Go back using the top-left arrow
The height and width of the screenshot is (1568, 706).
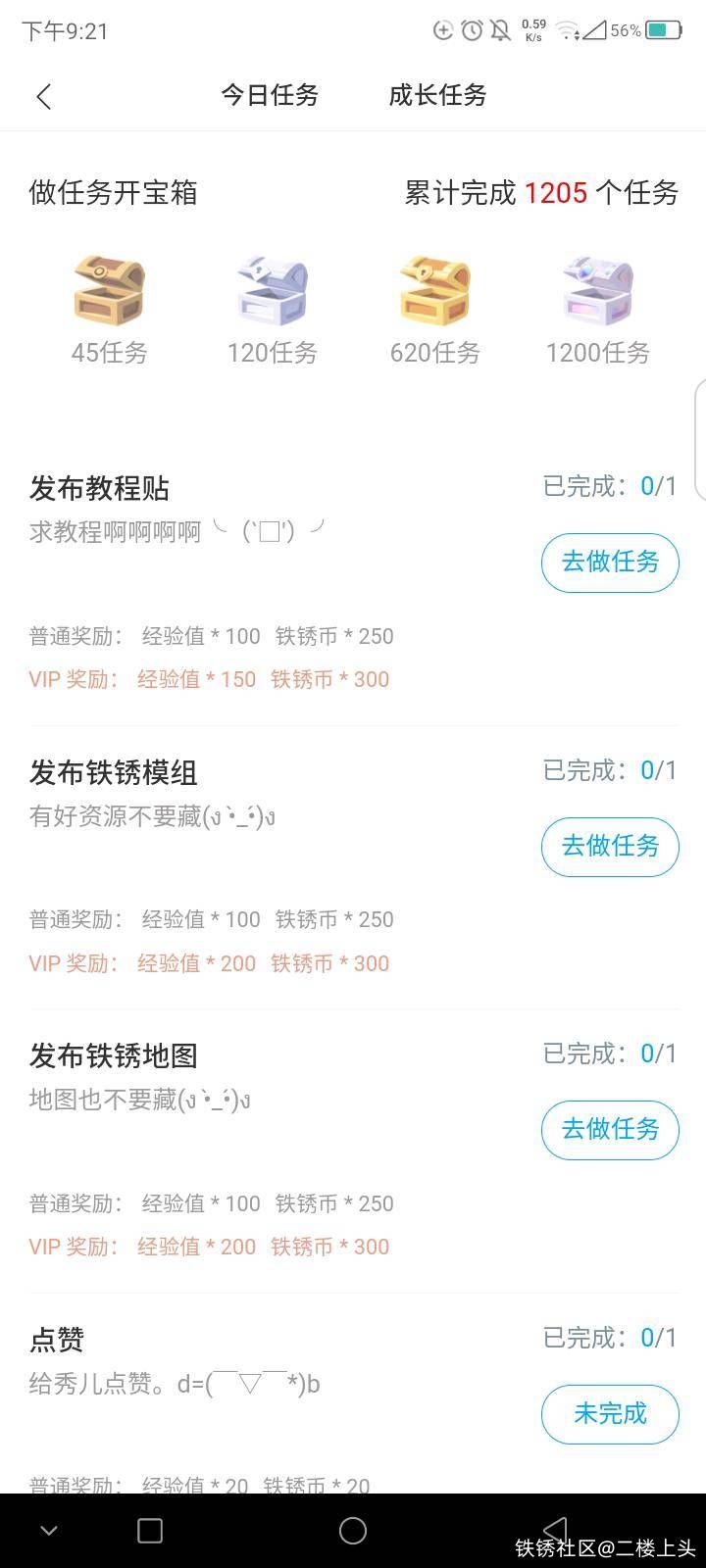(43, 96)
